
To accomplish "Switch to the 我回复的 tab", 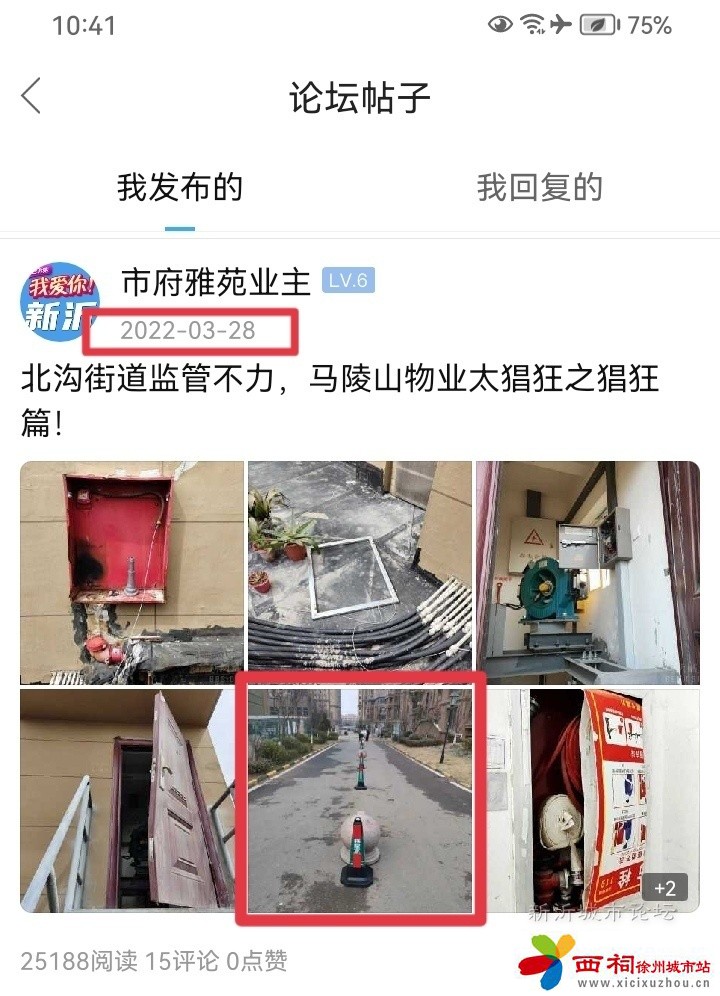I will 539,188.
